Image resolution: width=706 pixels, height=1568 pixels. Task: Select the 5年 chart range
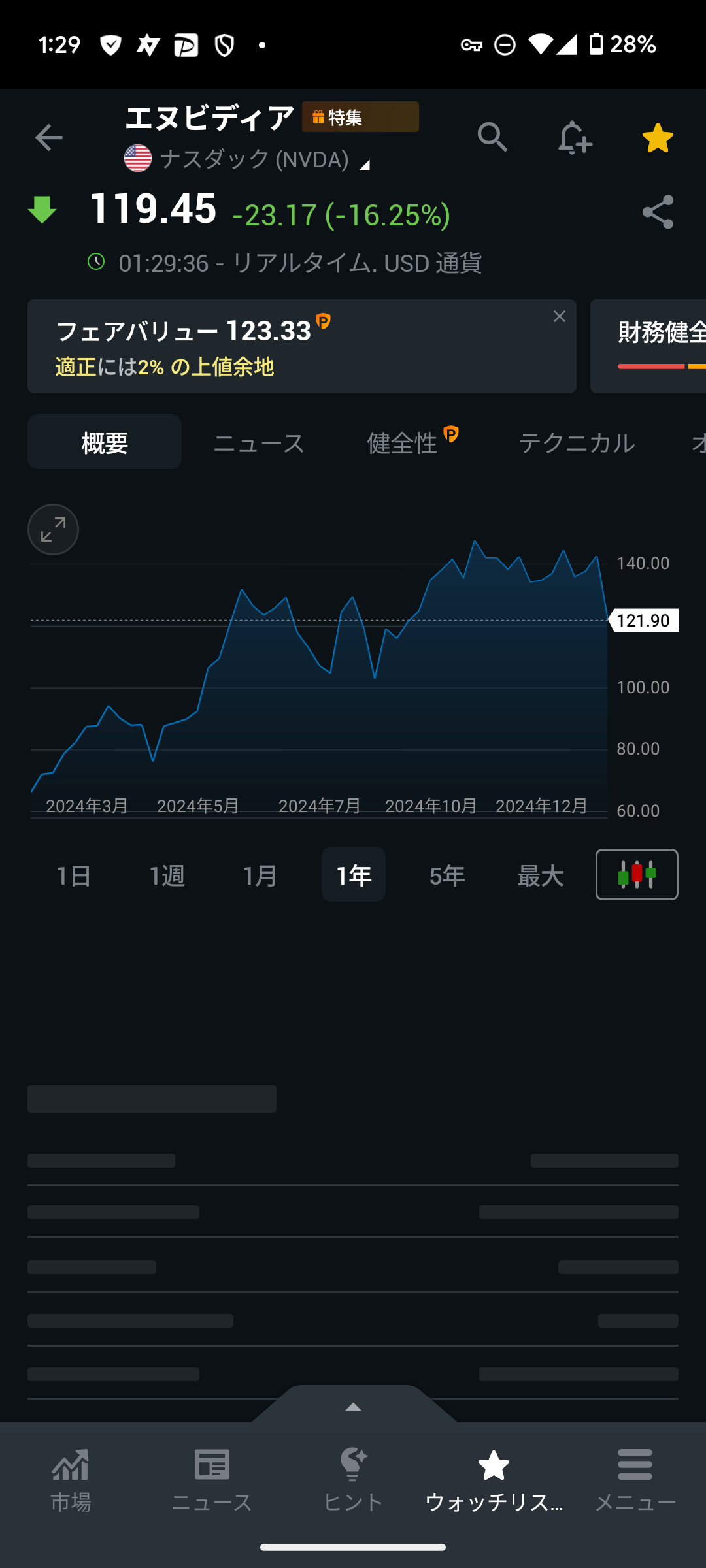coord(447,875)
